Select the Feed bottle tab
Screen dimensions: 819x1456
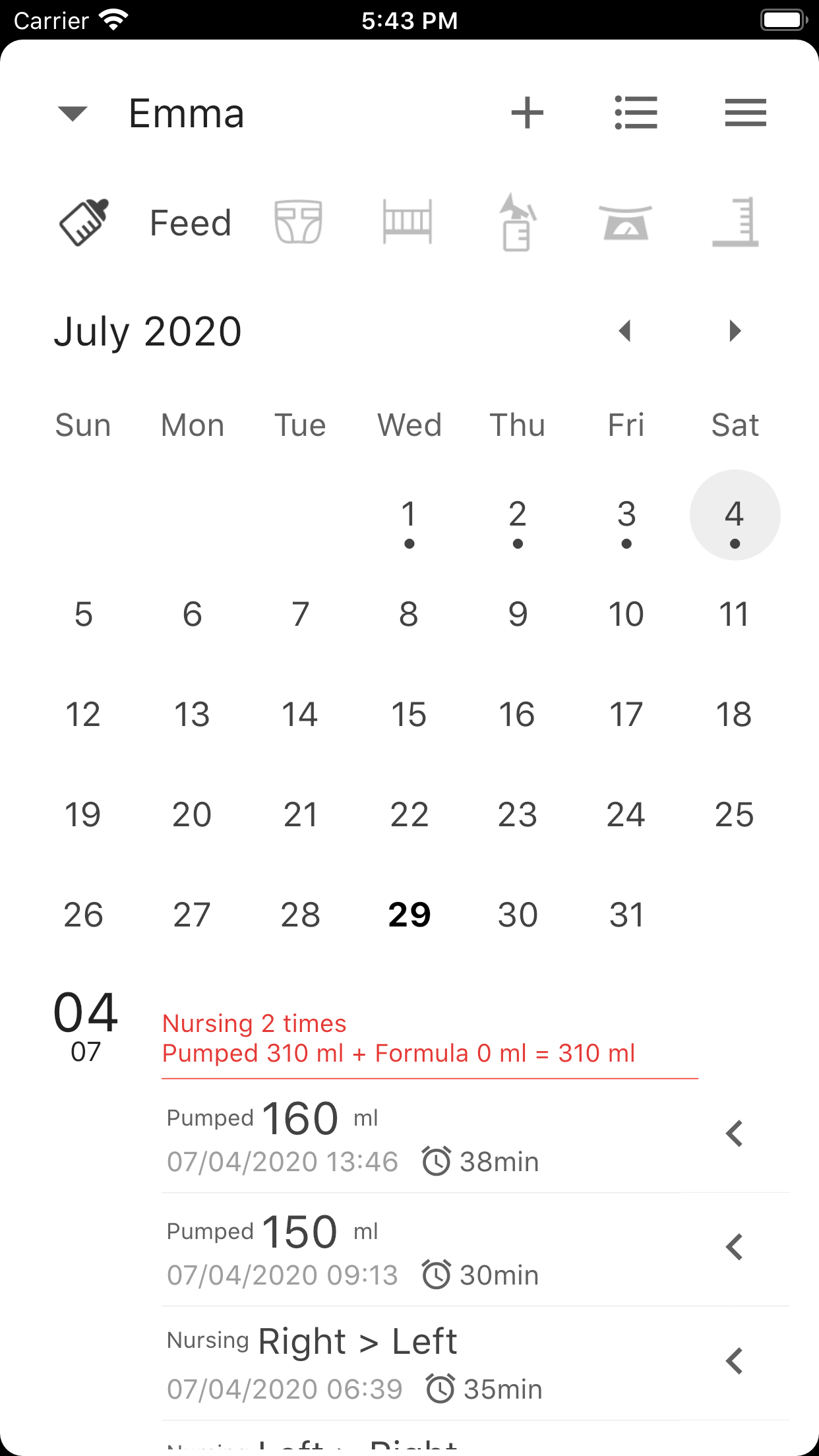pyautogui.click(x=146, y=222)
